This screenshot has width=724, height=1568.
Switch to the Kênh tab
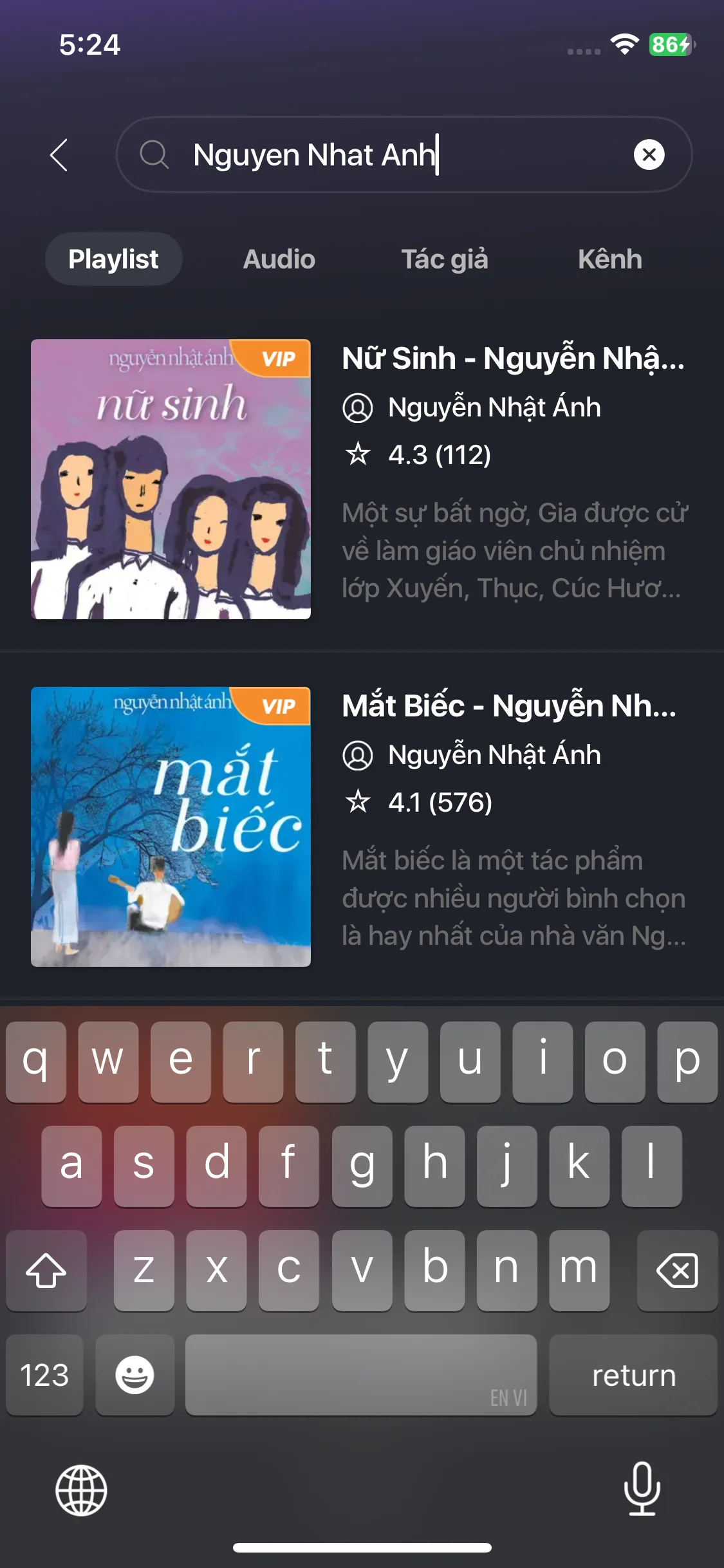[609, 259]
